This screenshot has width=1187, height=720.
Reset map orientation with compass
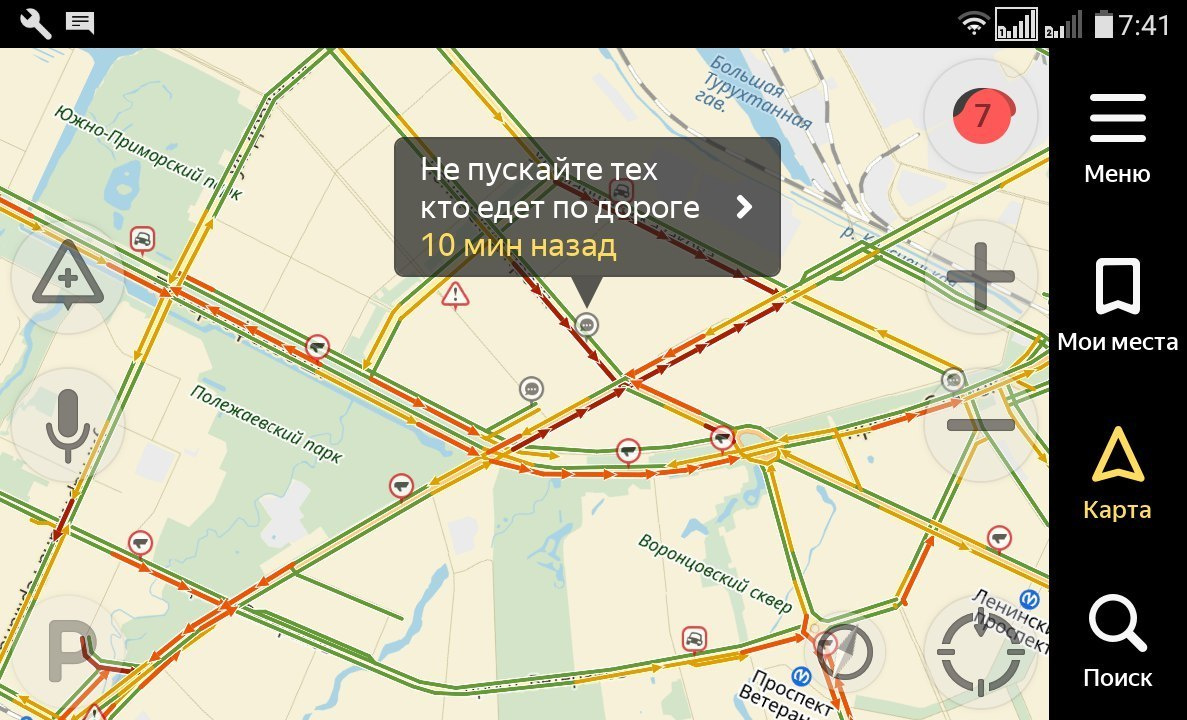(845, 651)
